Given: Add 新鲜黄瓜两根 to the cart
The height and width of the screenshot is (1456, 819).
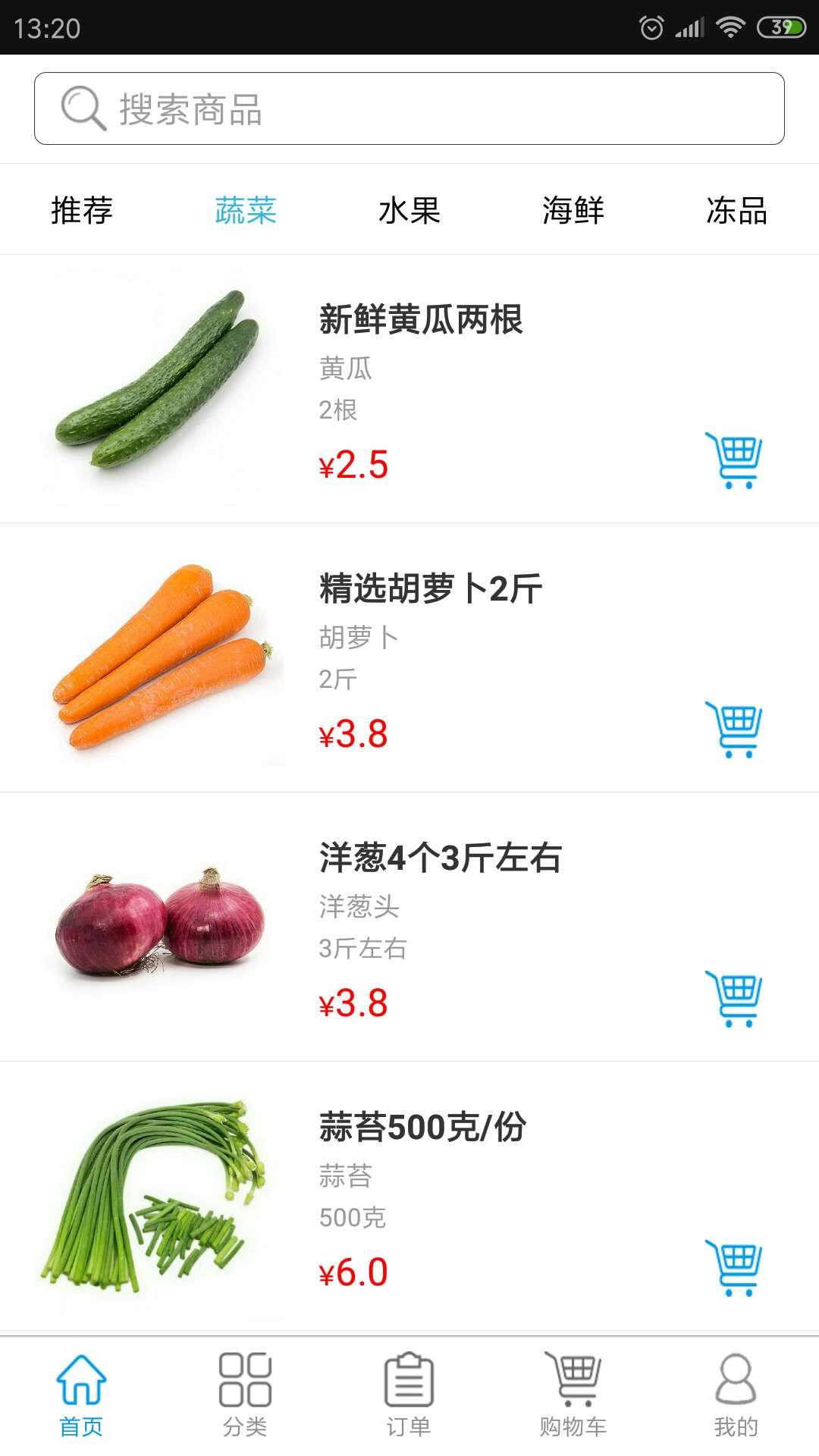Looking at the screenshot, I should tap(733, 460).
